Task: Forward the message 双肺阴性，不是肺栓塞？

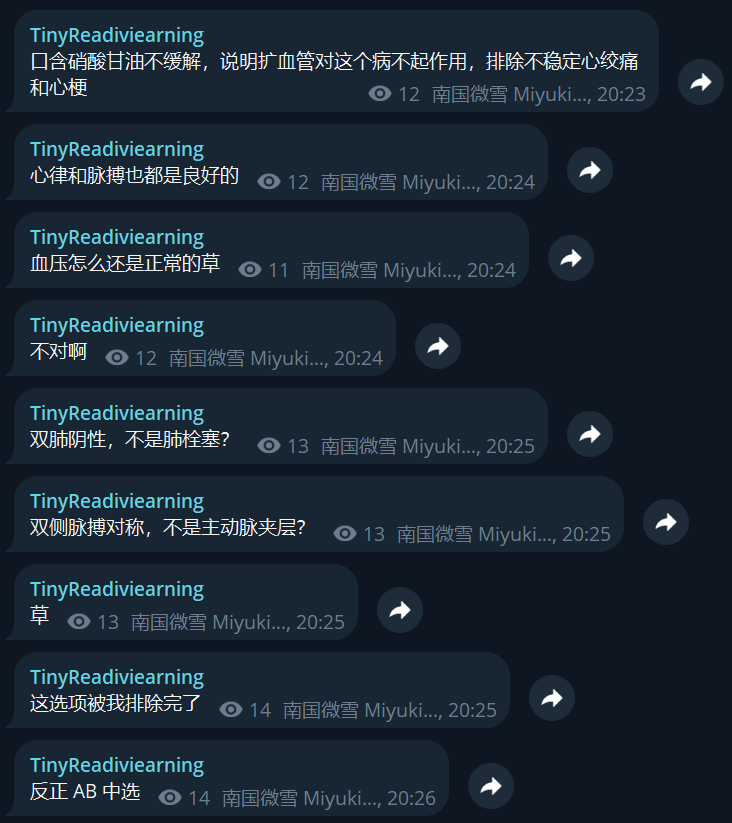Action: coord(590,434)
